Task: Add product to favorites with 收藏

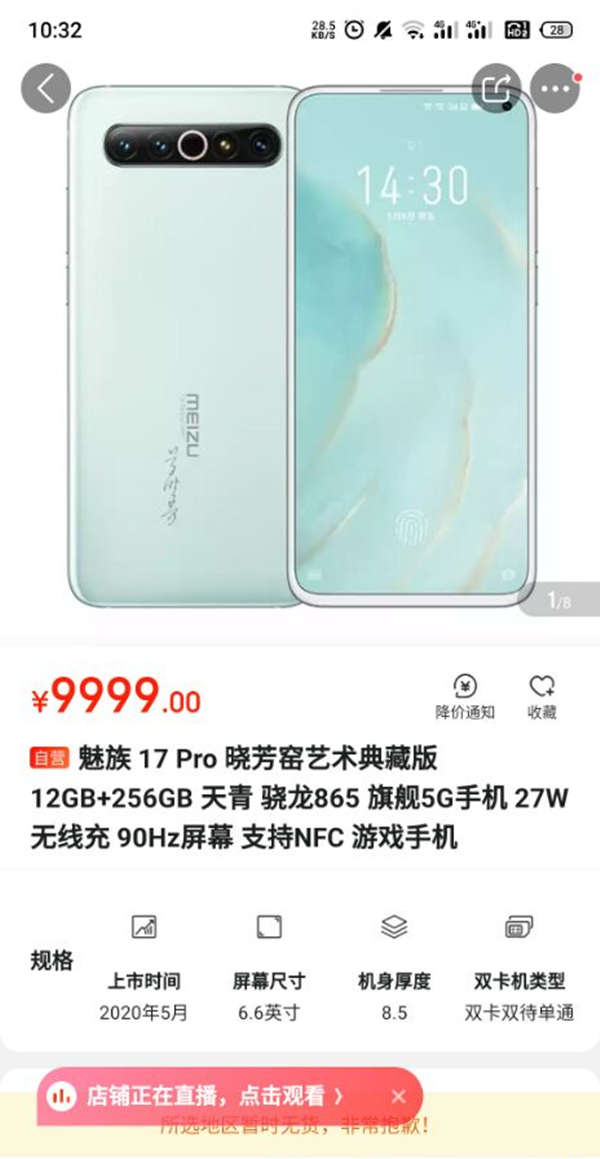Action: 541,697
